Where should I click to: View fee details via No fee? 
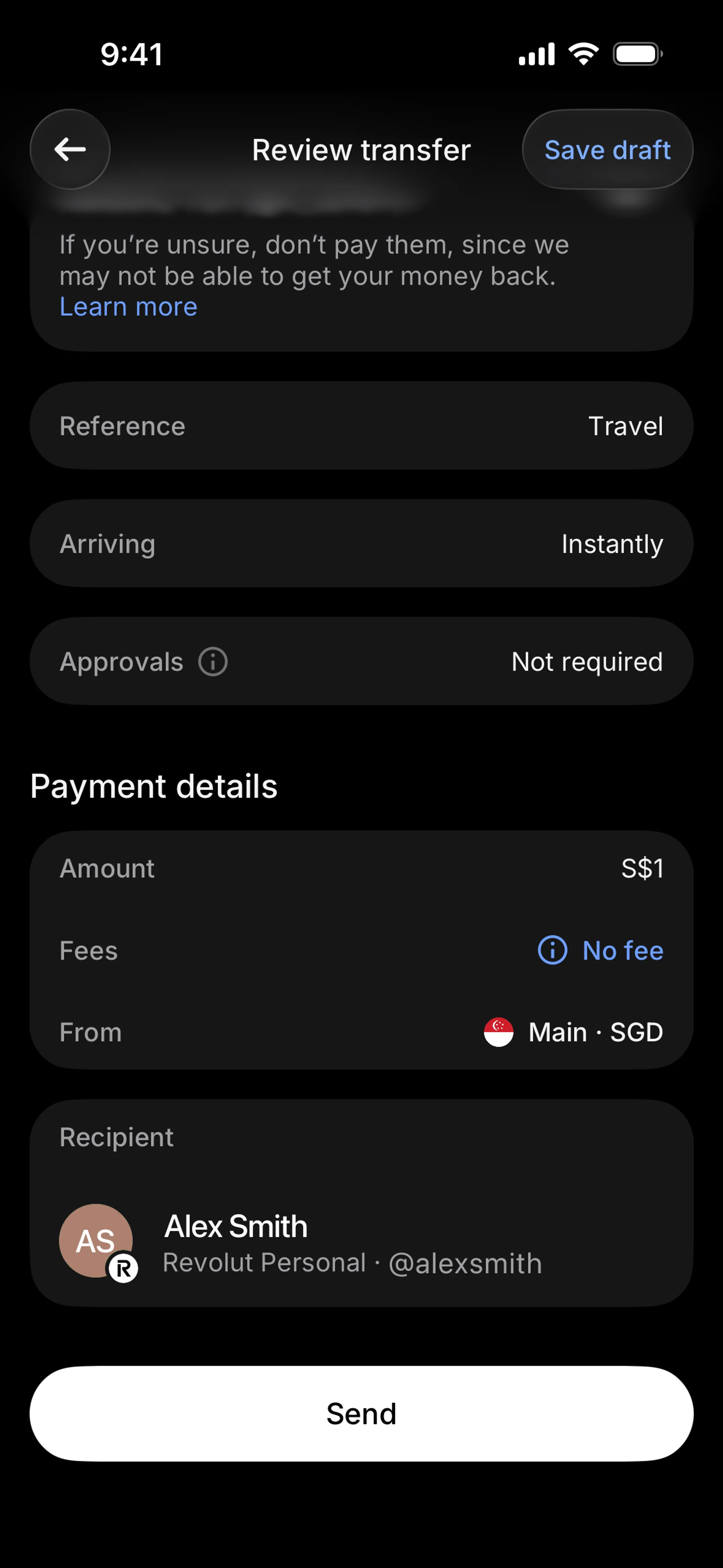[601, 950]
